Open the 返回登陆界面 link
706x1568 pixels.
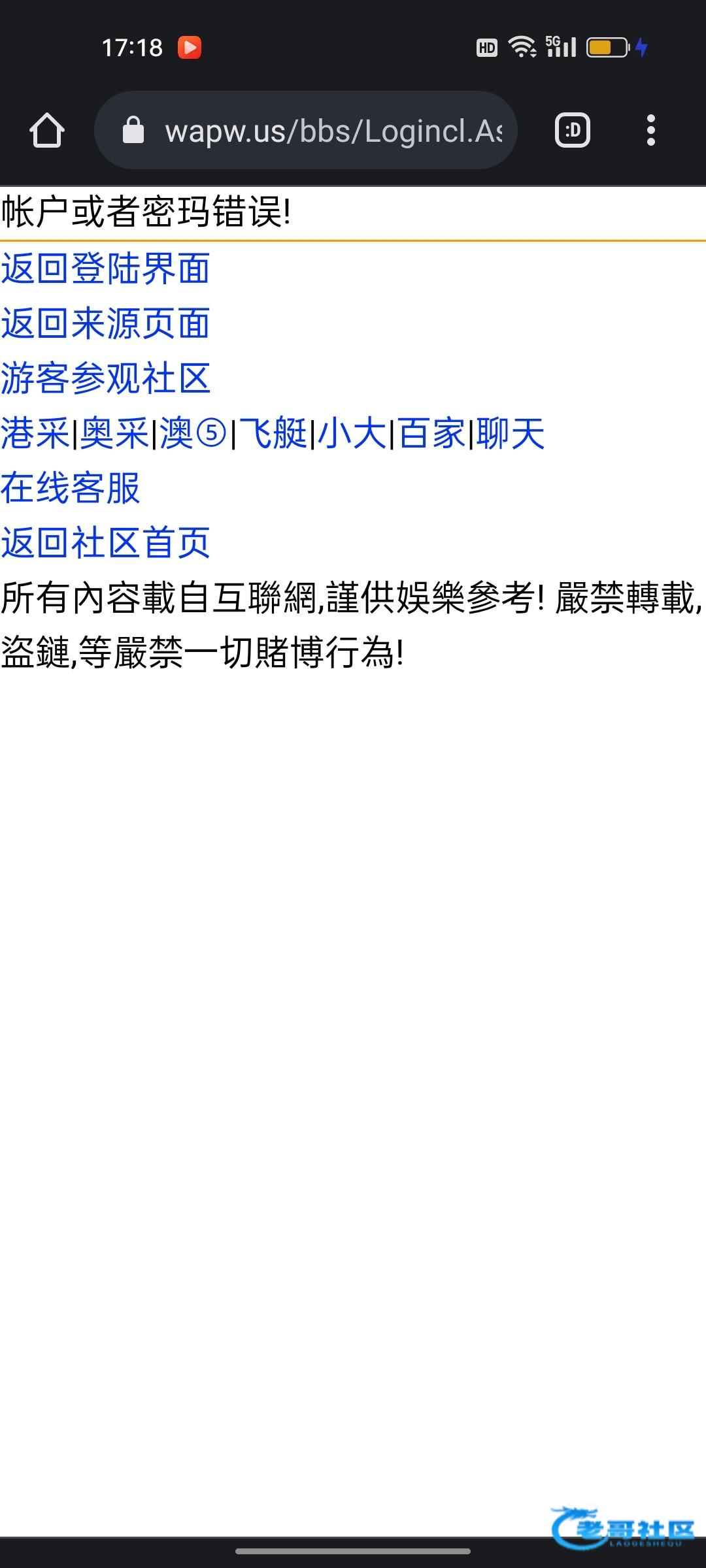(x=105, y=269)
